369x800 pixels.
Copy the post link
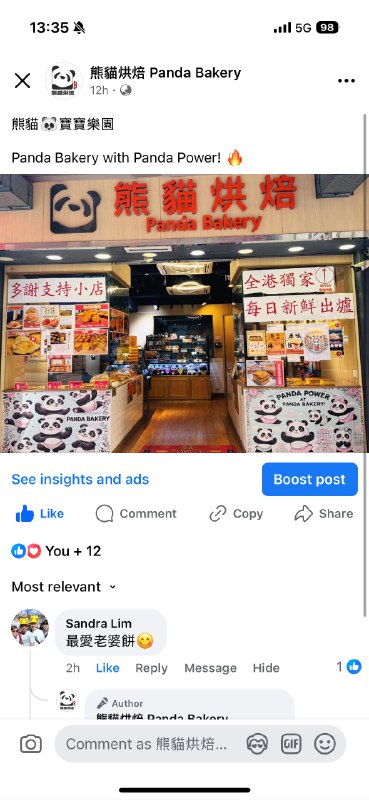[236, 514]
